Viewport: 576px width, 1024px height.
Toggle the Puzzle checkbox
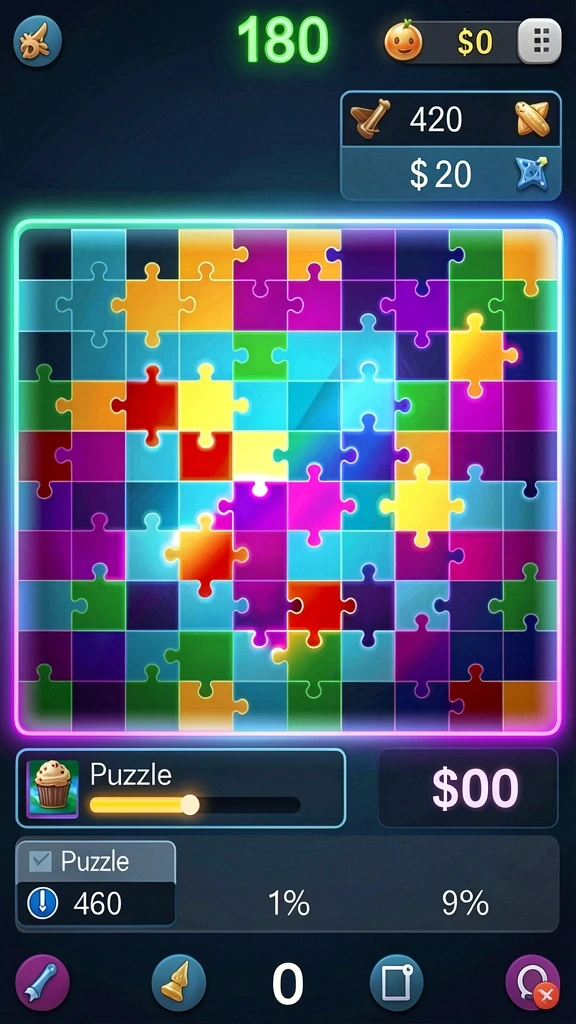click(40, 862)
